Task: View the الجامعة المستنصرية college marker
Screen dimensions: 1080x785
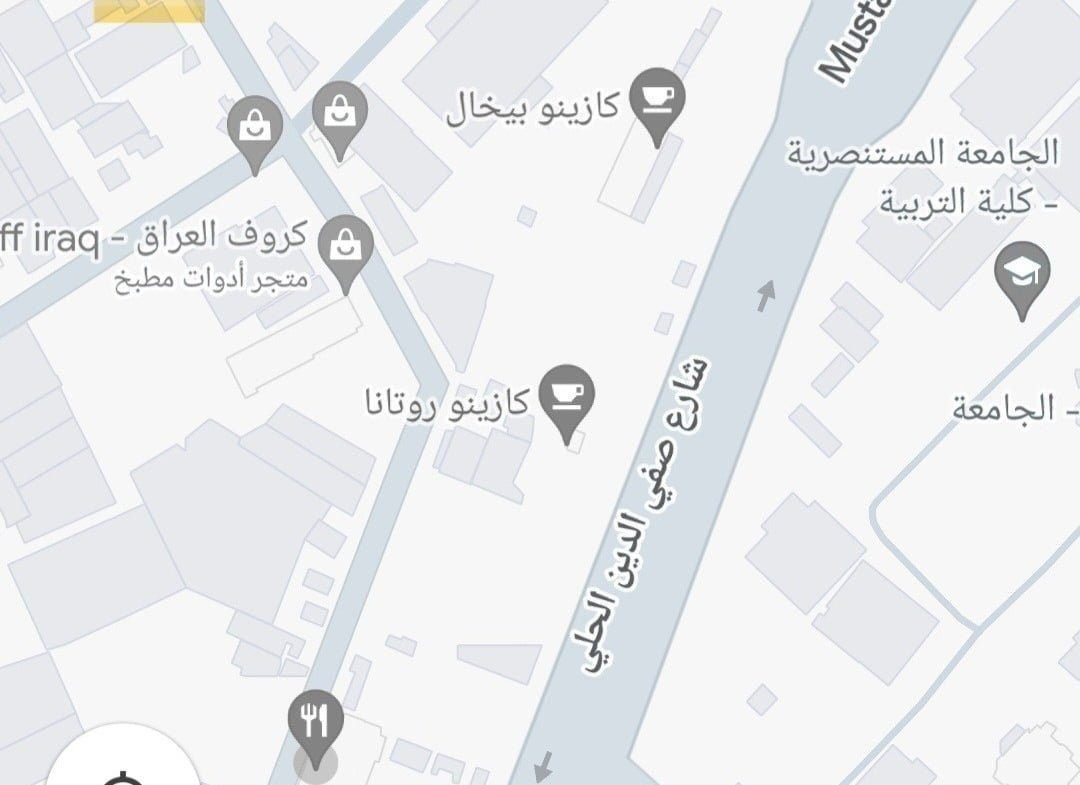Action: [1022, 274]
